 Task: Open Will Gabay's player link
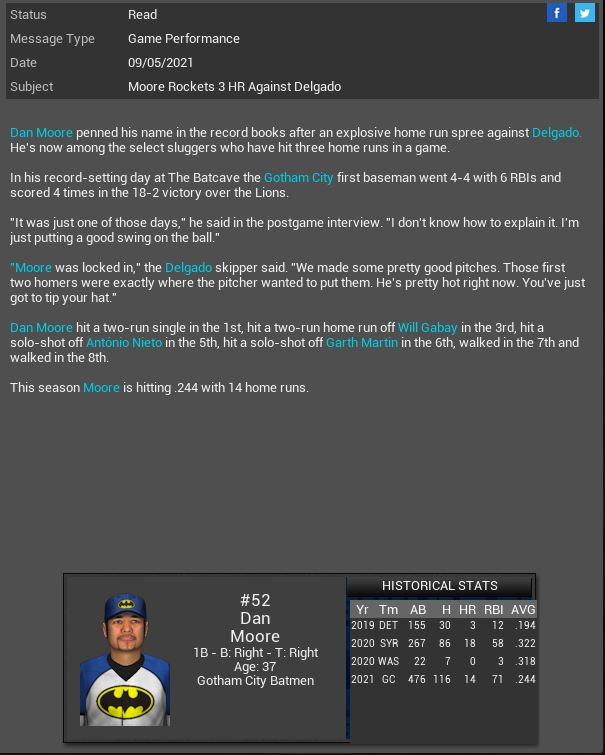[x=427, y=327]
